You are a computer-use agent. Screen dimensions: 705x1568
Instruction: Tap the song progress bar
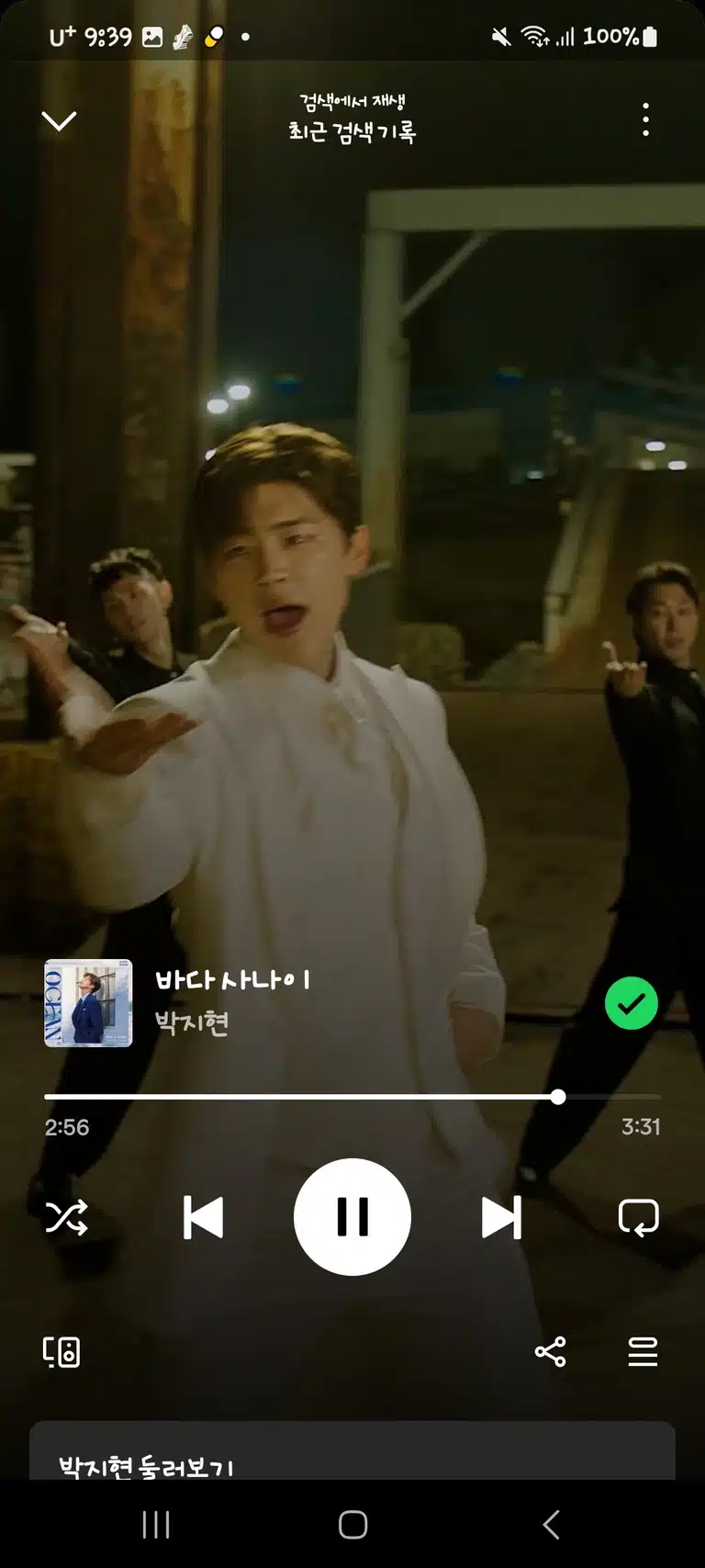pos(352,1097)
